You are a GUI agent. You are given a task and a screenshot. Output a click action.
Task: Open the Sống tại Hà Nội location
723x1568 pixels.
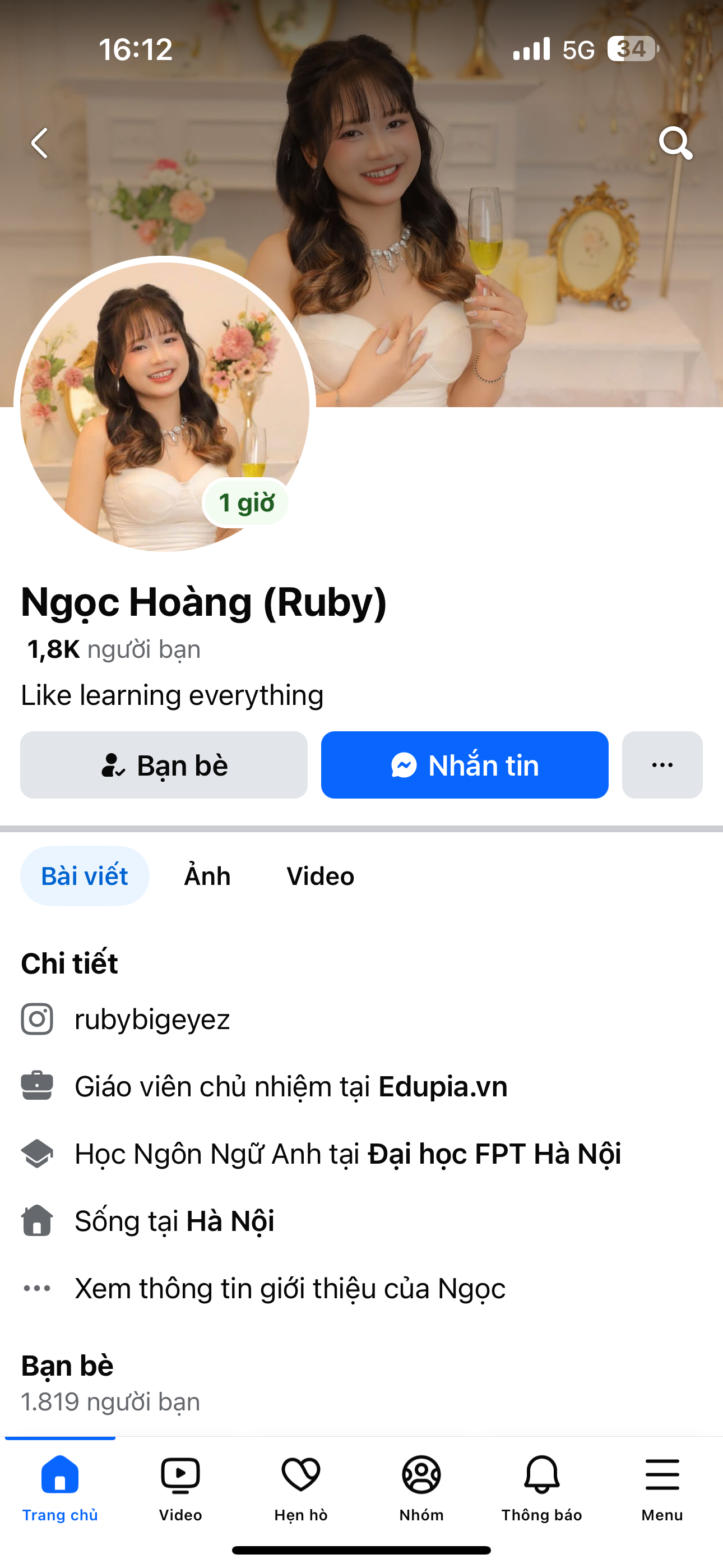[229, 1221]
